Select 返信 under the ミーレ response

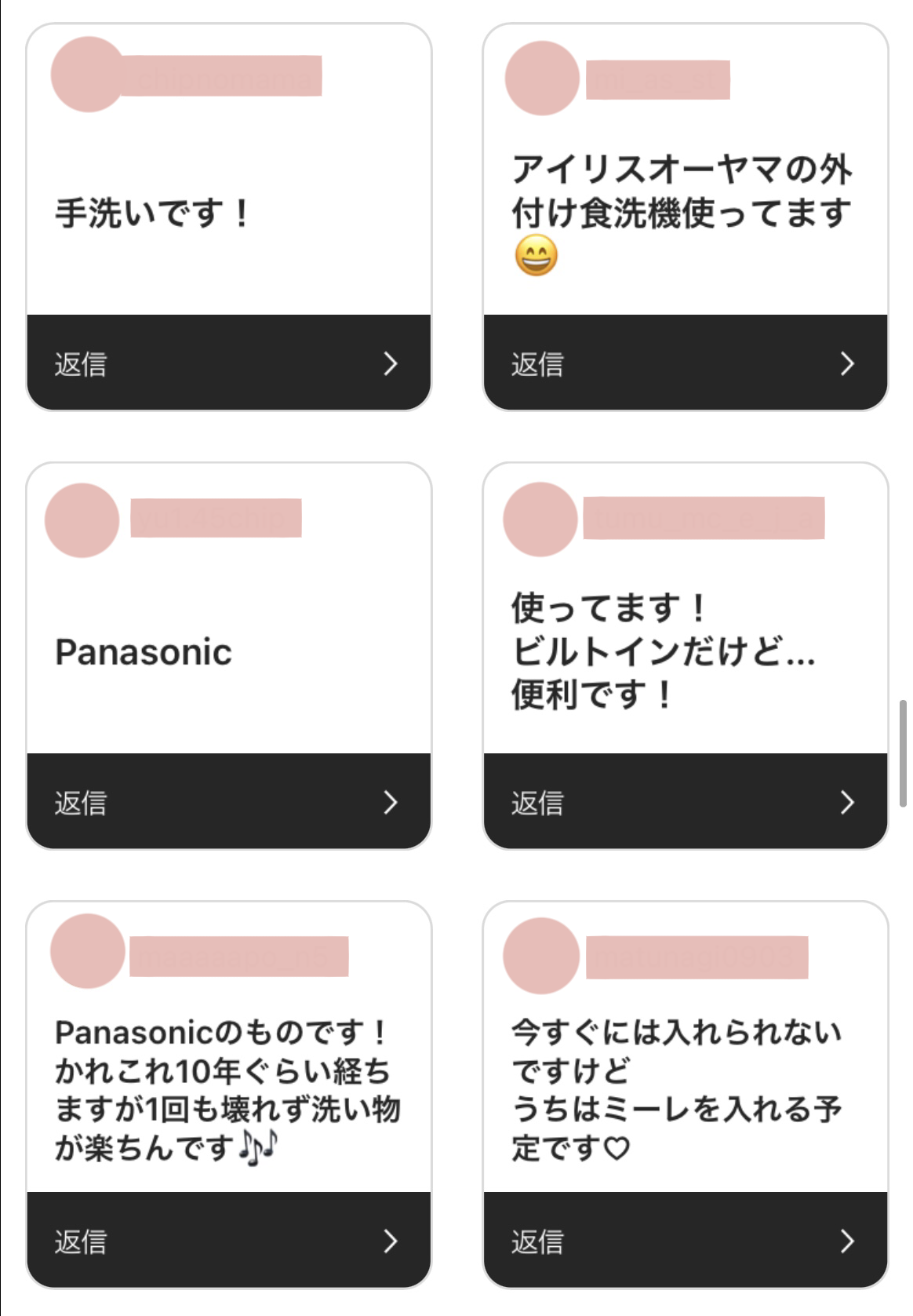[685, 1241]
